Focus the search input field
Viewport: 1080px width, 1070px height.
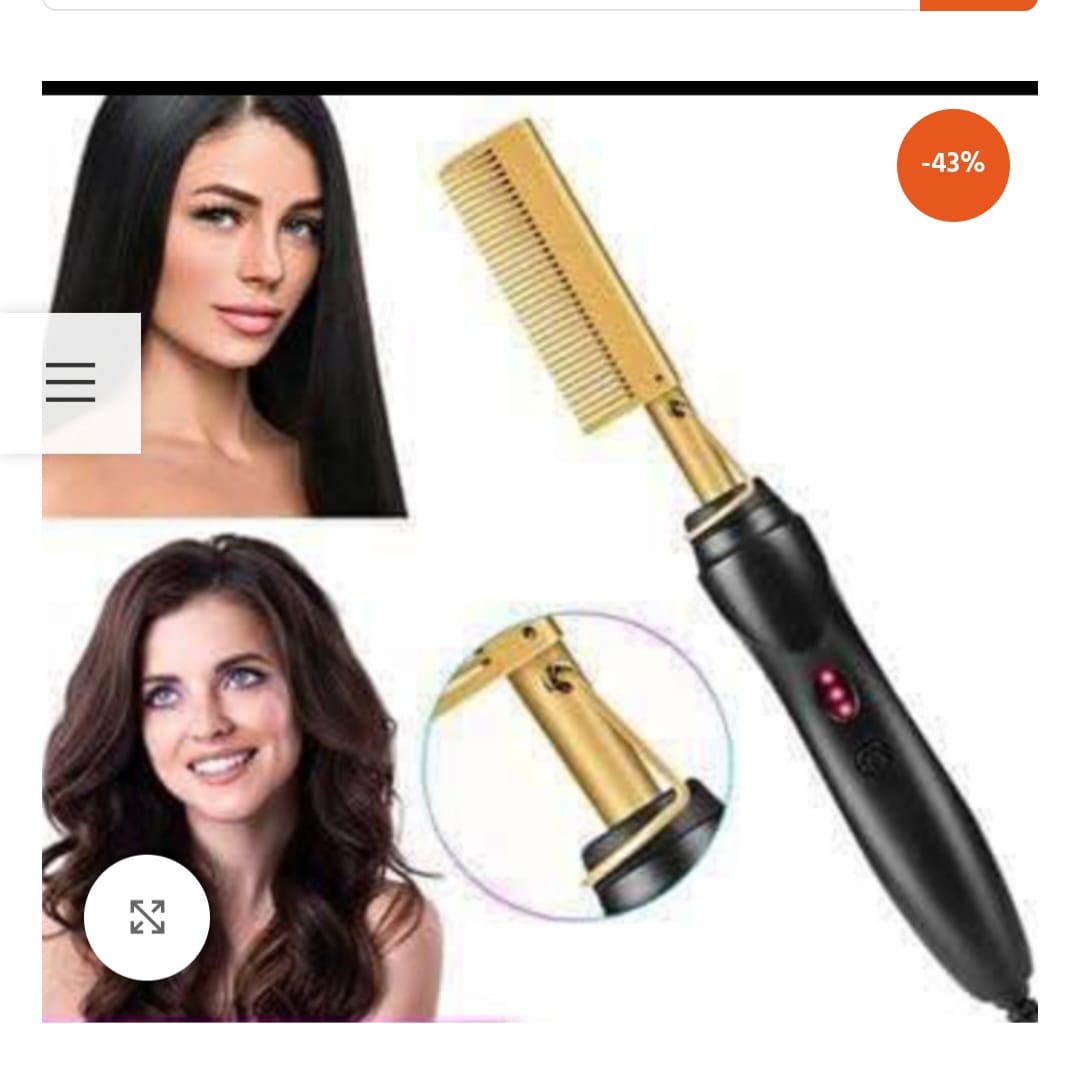pyautogui.click(x=480, y=4)
